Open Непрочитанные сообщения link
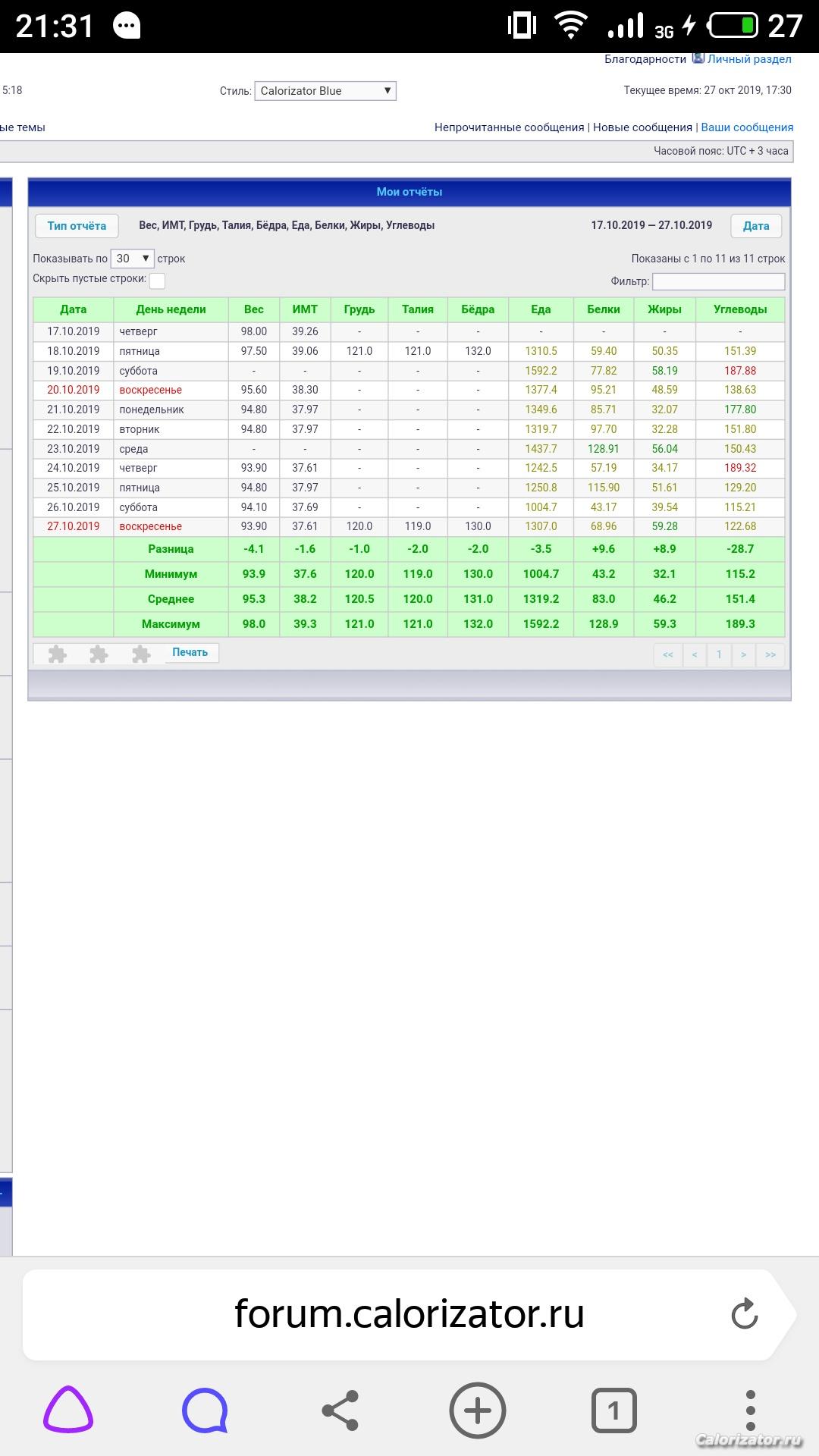Image resolution: width=819 pixels, height=1456 pixels. click(x=509, y=127)
